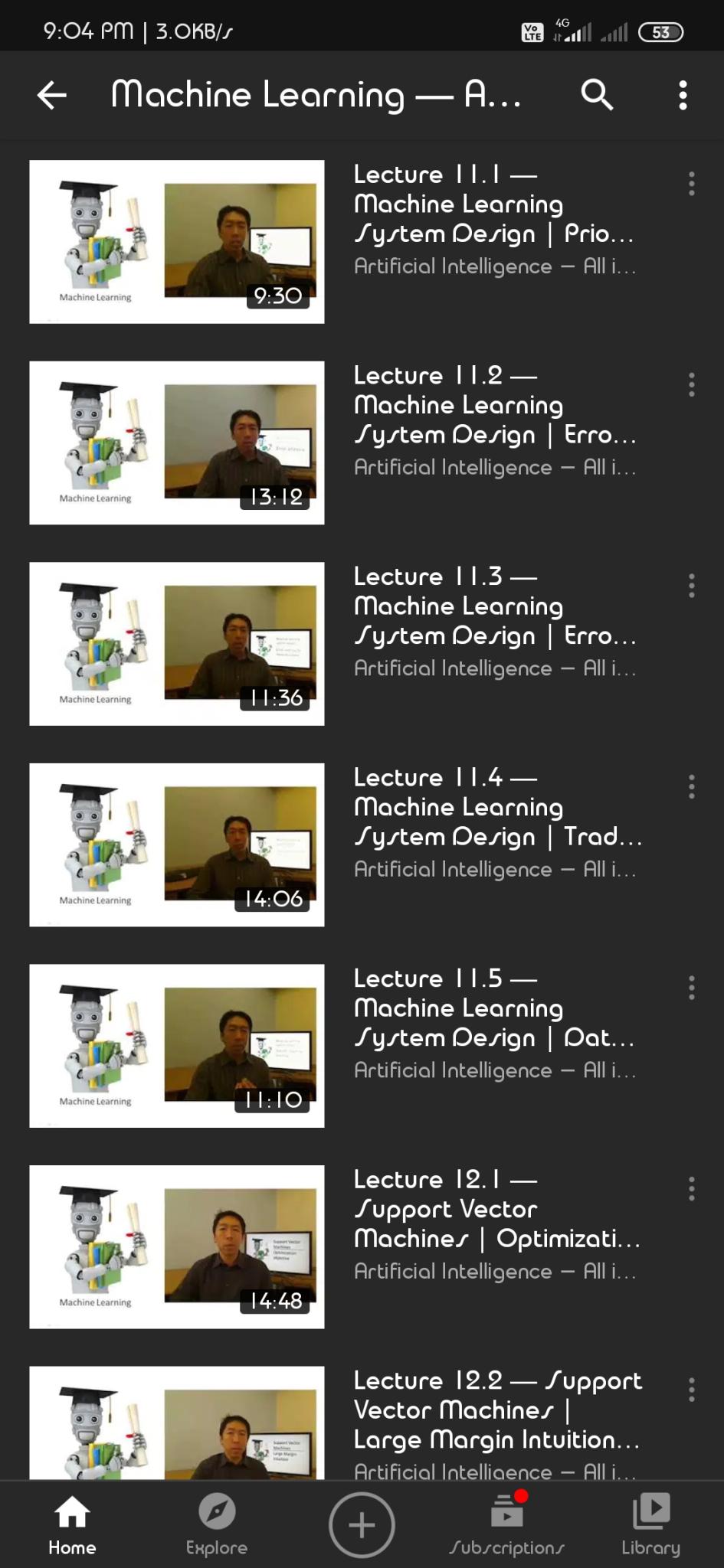The width and height of the screenshot is (724, 1568).
Task: Open the Subscriptions tab
Action: 506,1524
